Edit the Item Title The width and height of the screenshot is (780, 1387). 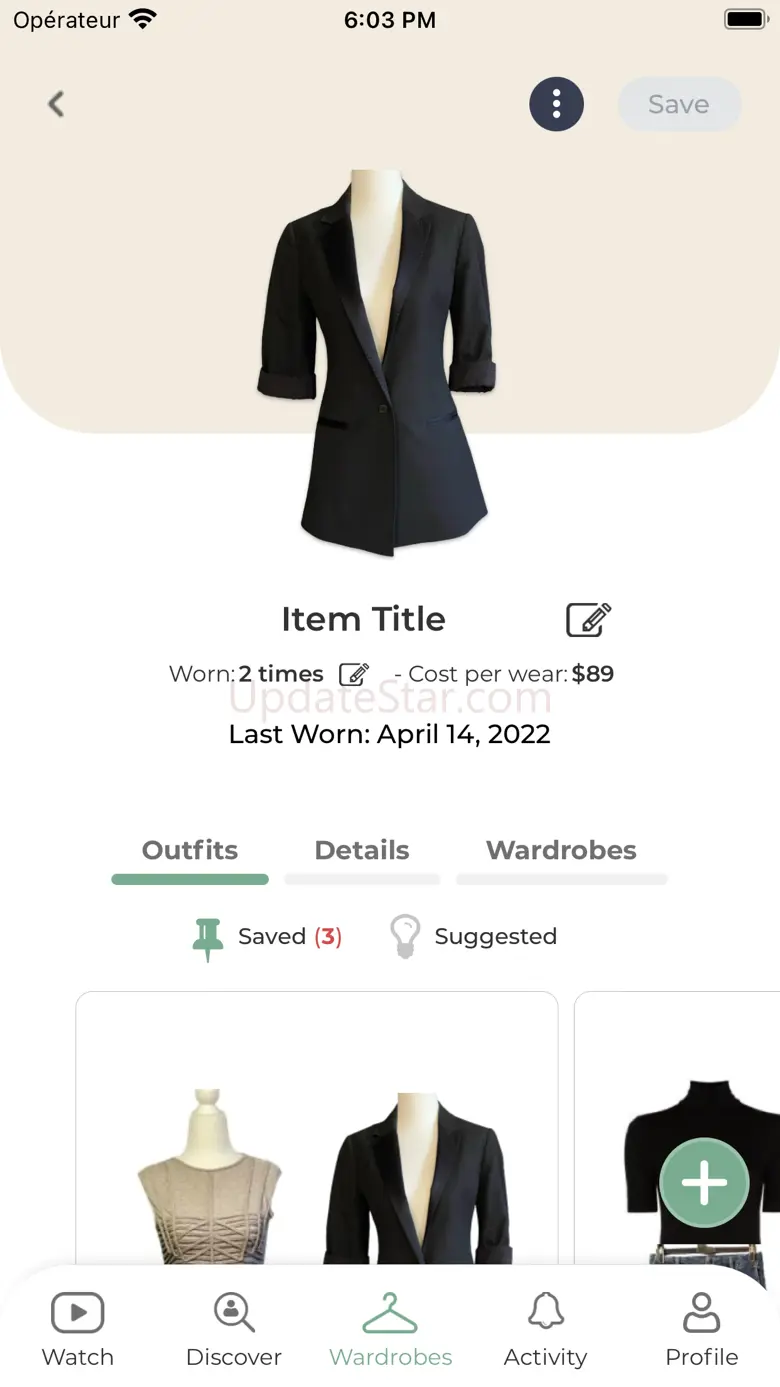coord(589,620)
